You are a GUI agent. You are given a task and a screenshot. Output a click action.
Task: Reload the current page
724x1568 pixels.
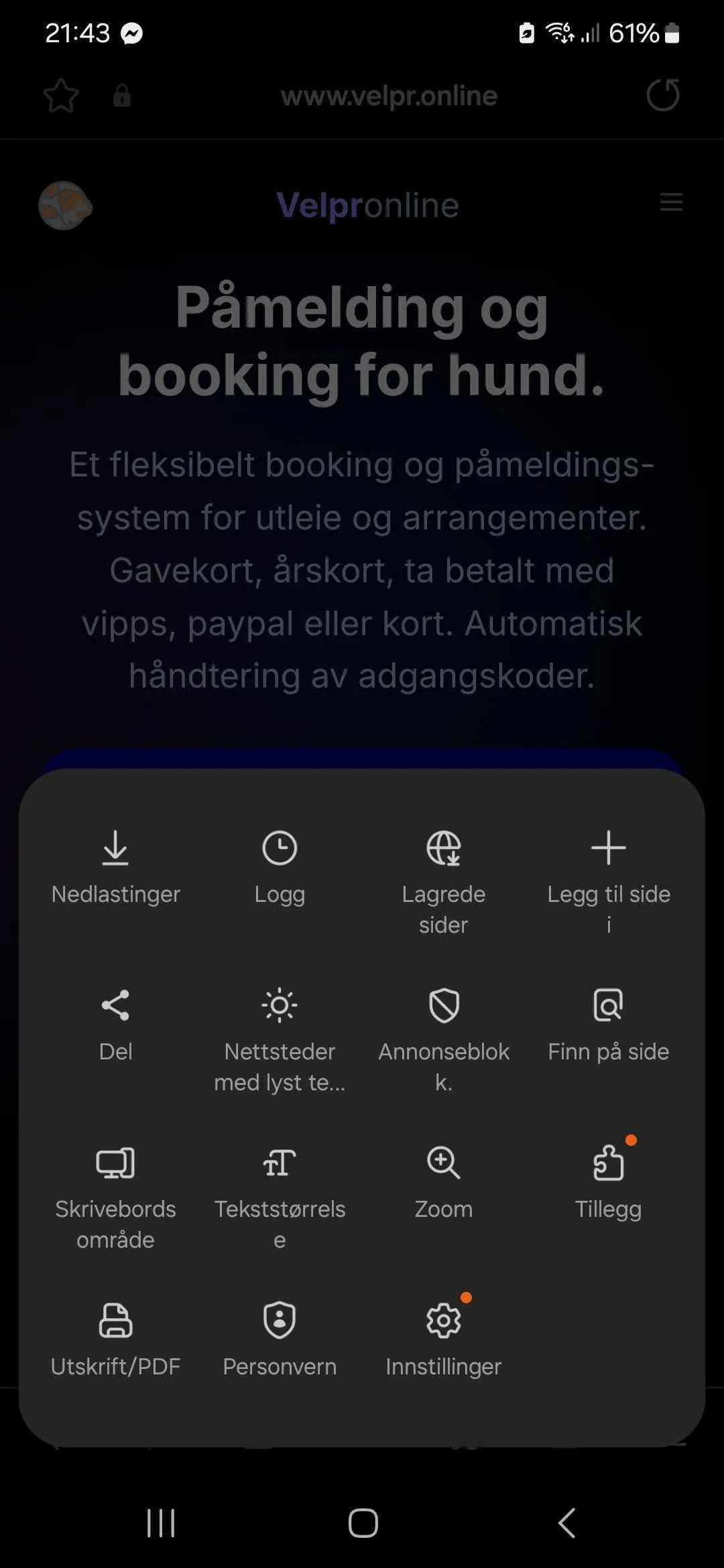(662, 95)
